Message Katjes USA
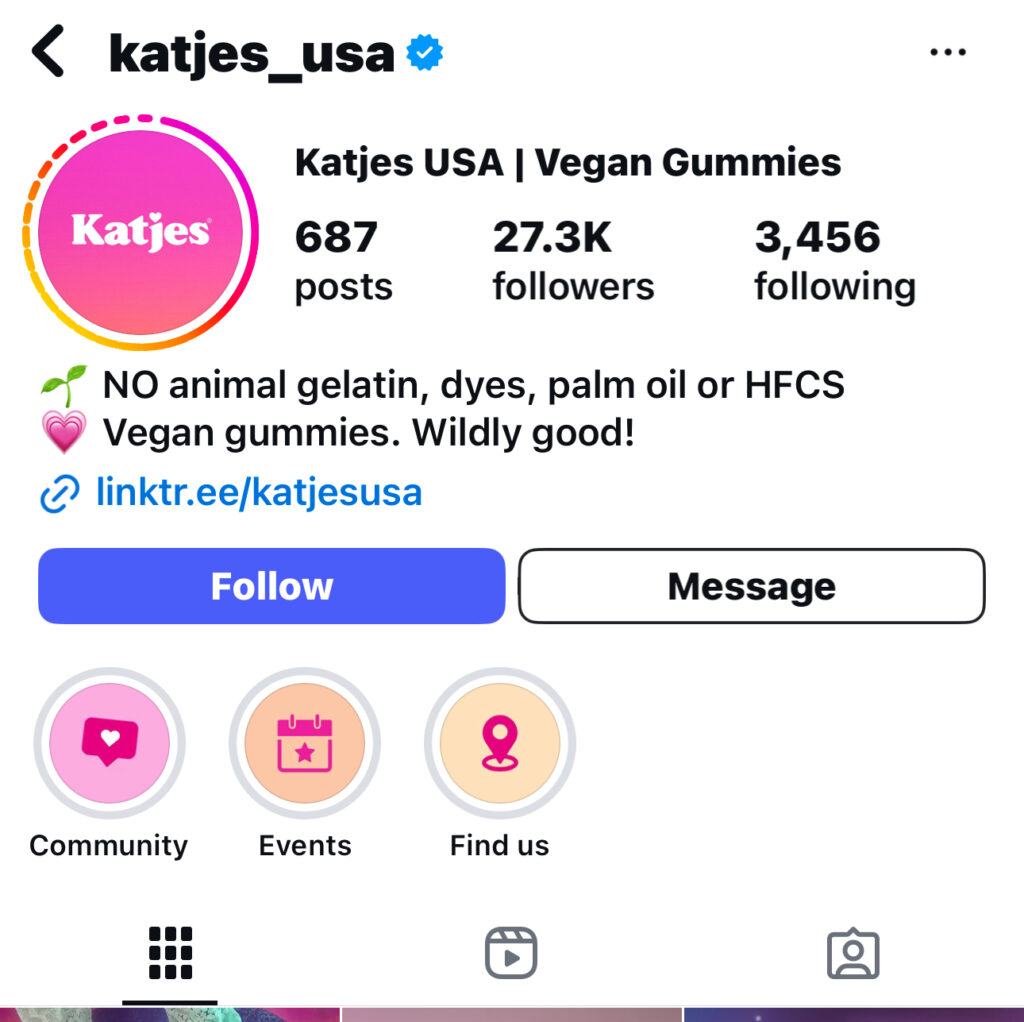Viewport: 1024px width, 1022px height. click(751, 586)
